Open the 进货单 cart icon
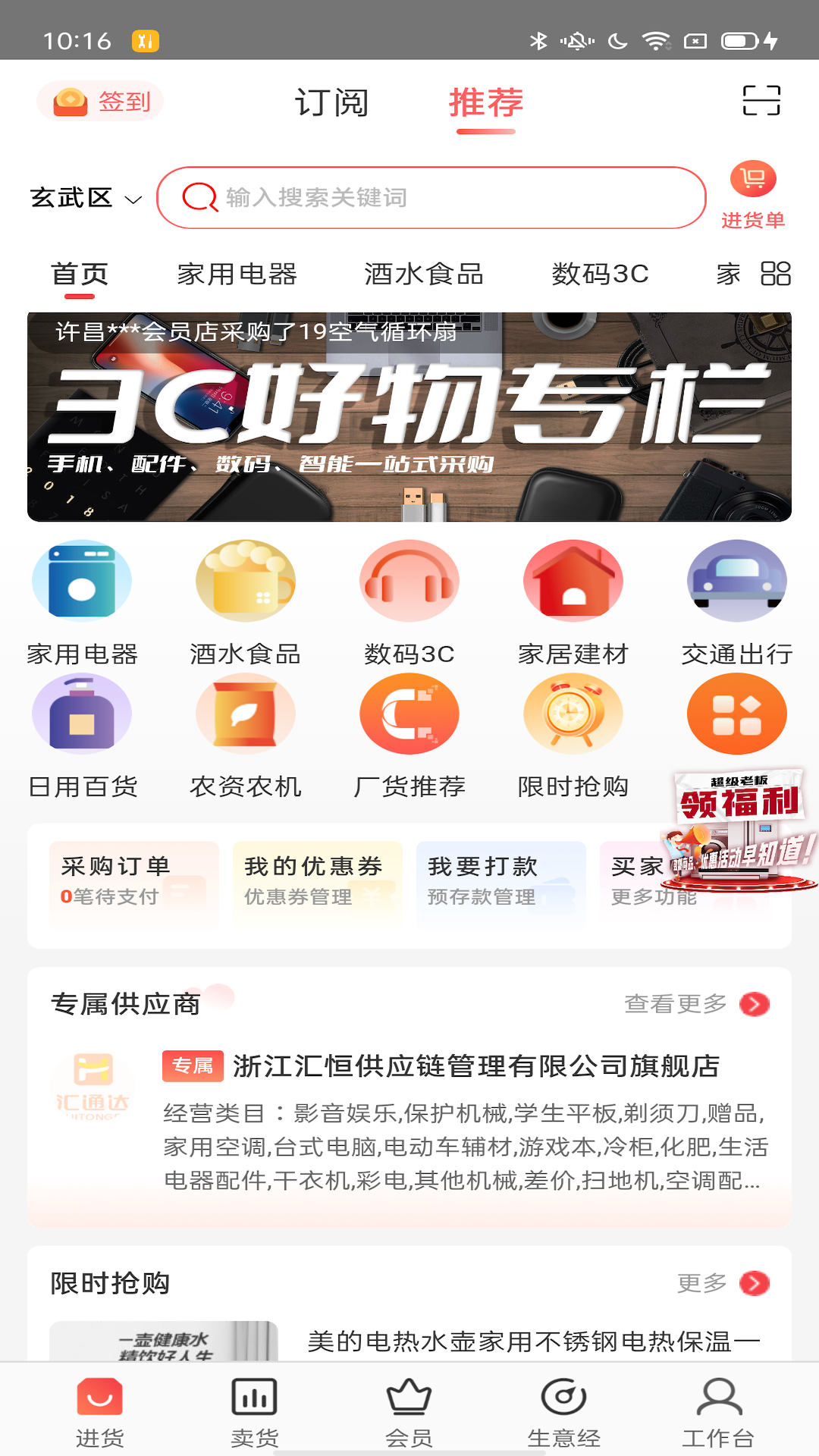 coord(753,180)
